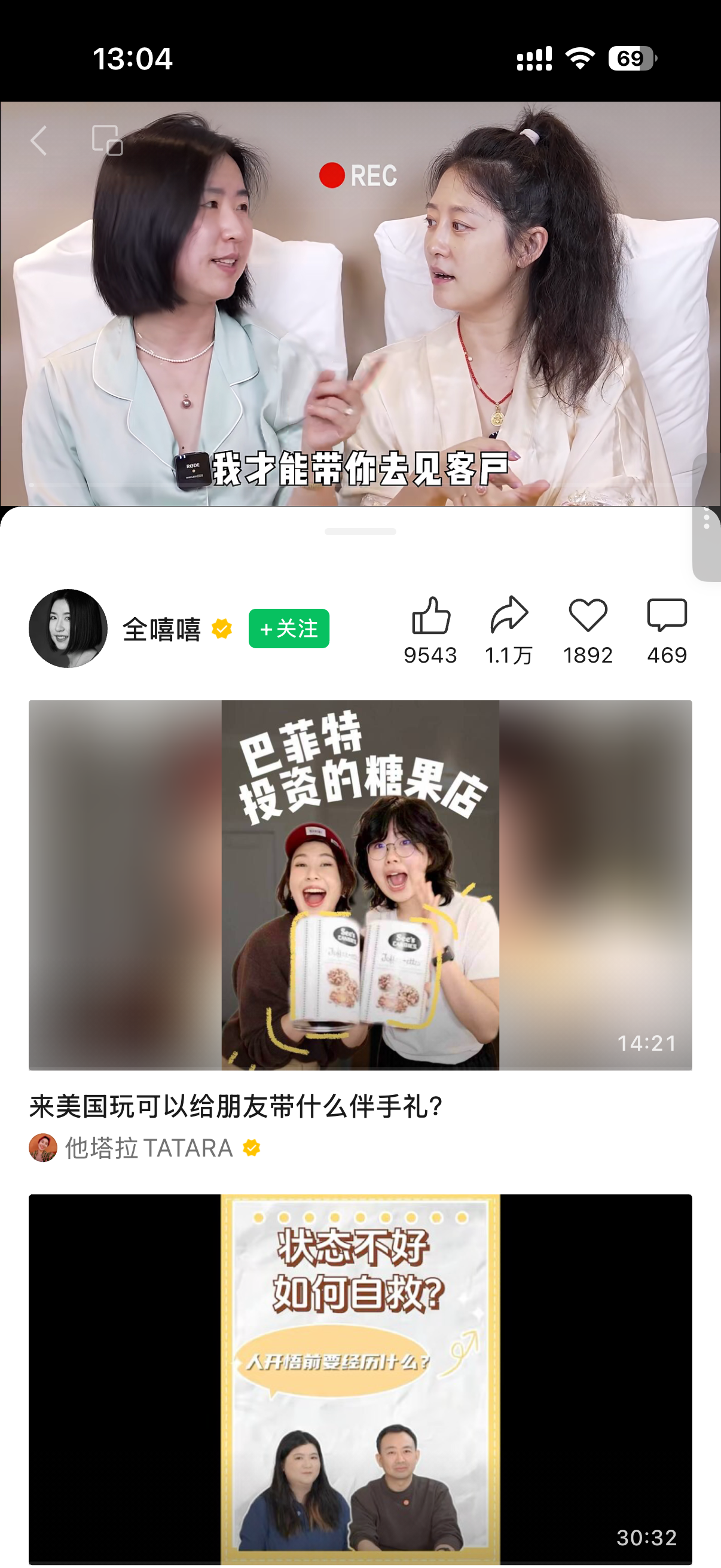
Task: Visit the 他塔拉 TATARA channel
Action: (148, 1148)
